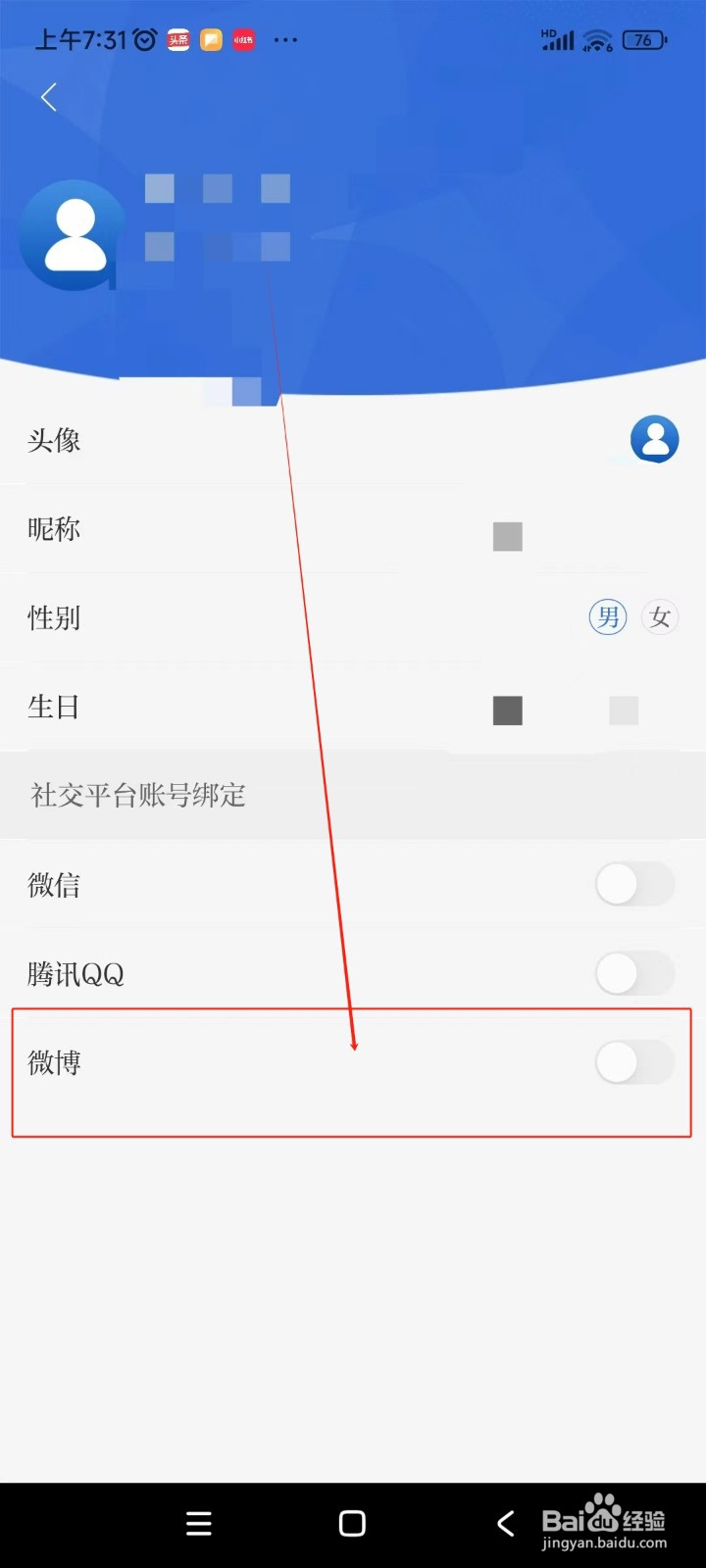Tap the Android home button in navigation bar
The image size is (706, 1568).
pyautogui.click(x=351, y=1524)
